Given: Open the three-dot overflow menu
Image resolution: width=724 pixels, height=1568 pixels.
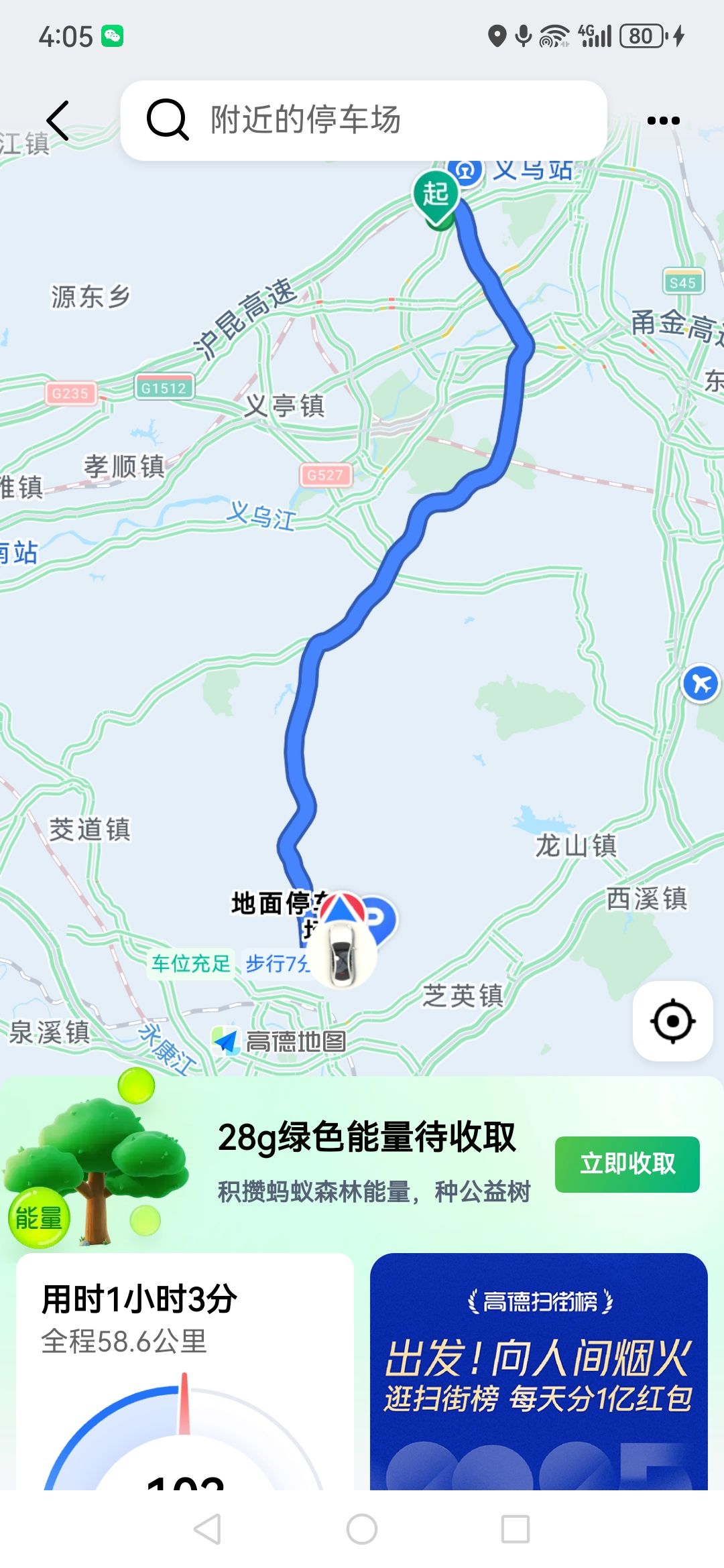Looking at the screenshot, I should 663,121.
